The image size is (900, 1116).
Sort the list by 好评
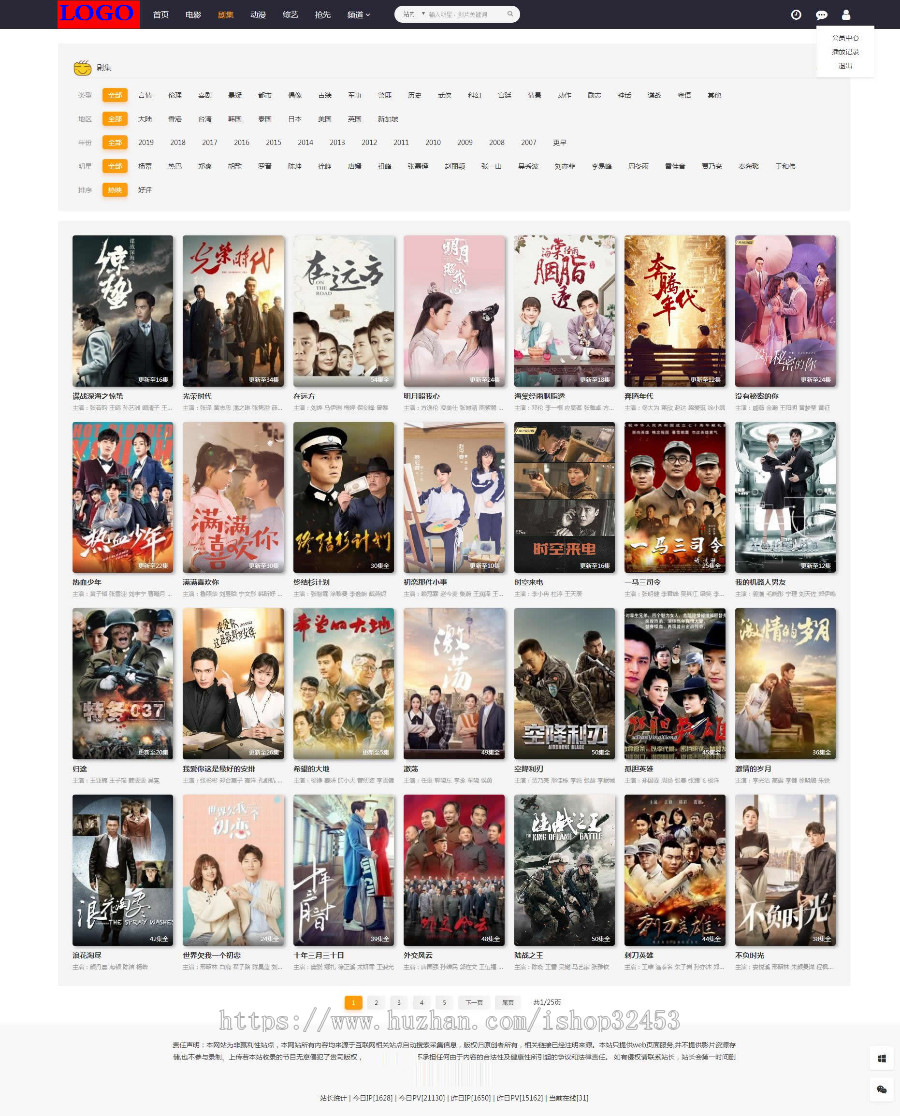[x=146, y=190]
